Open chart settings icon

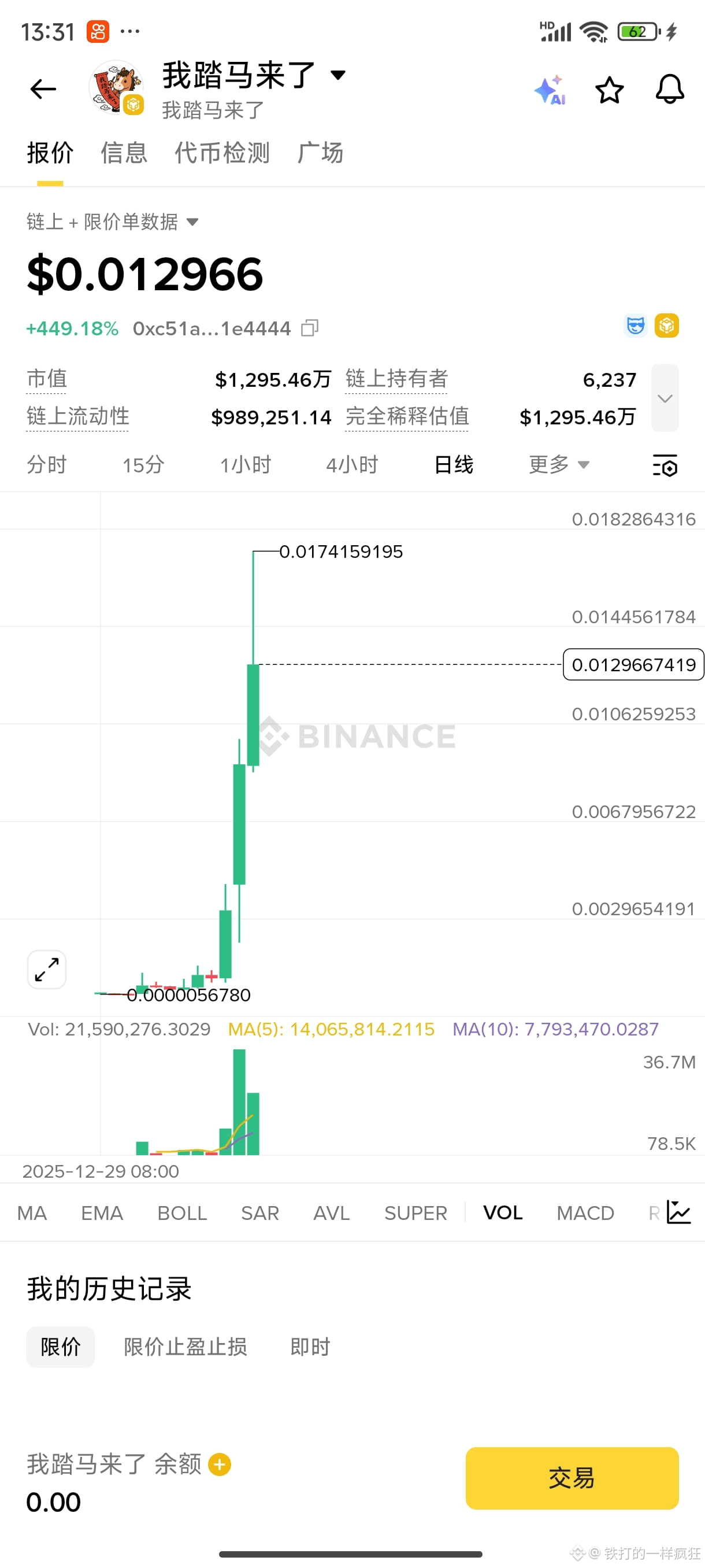665,465
